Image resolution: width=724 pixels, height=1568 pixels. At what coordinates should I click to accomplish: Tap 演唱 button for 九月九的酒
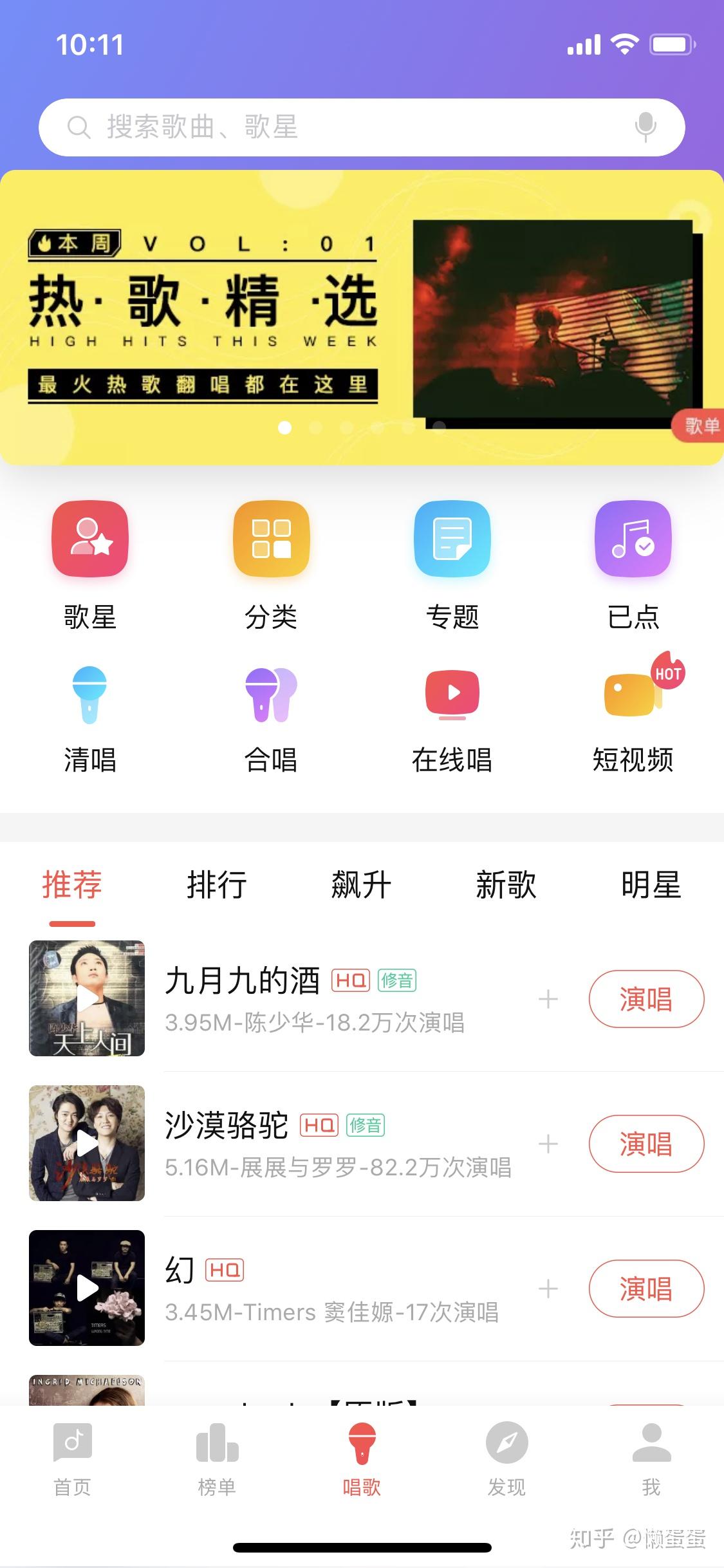(x=646, y=999)
